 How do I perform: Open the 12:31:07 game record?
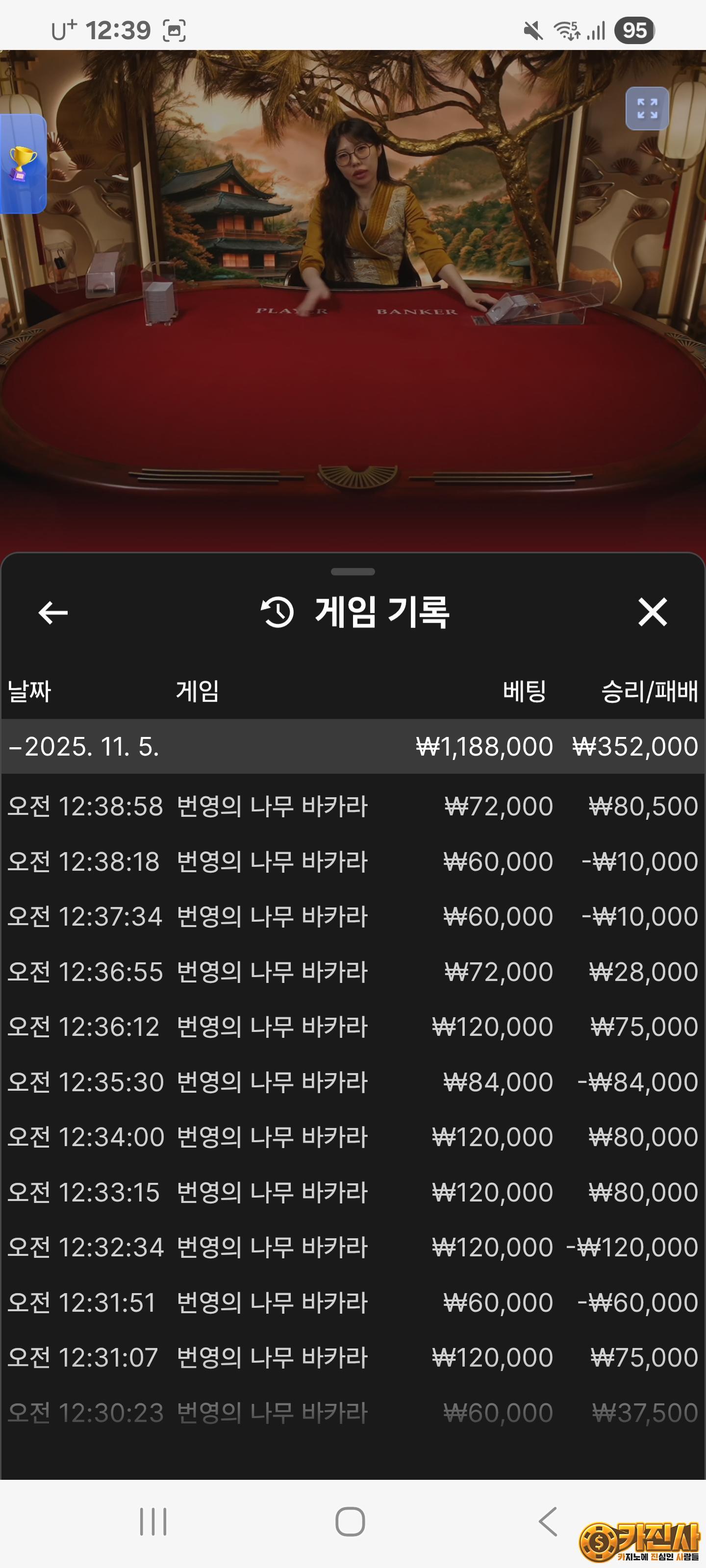(353, 1357)
